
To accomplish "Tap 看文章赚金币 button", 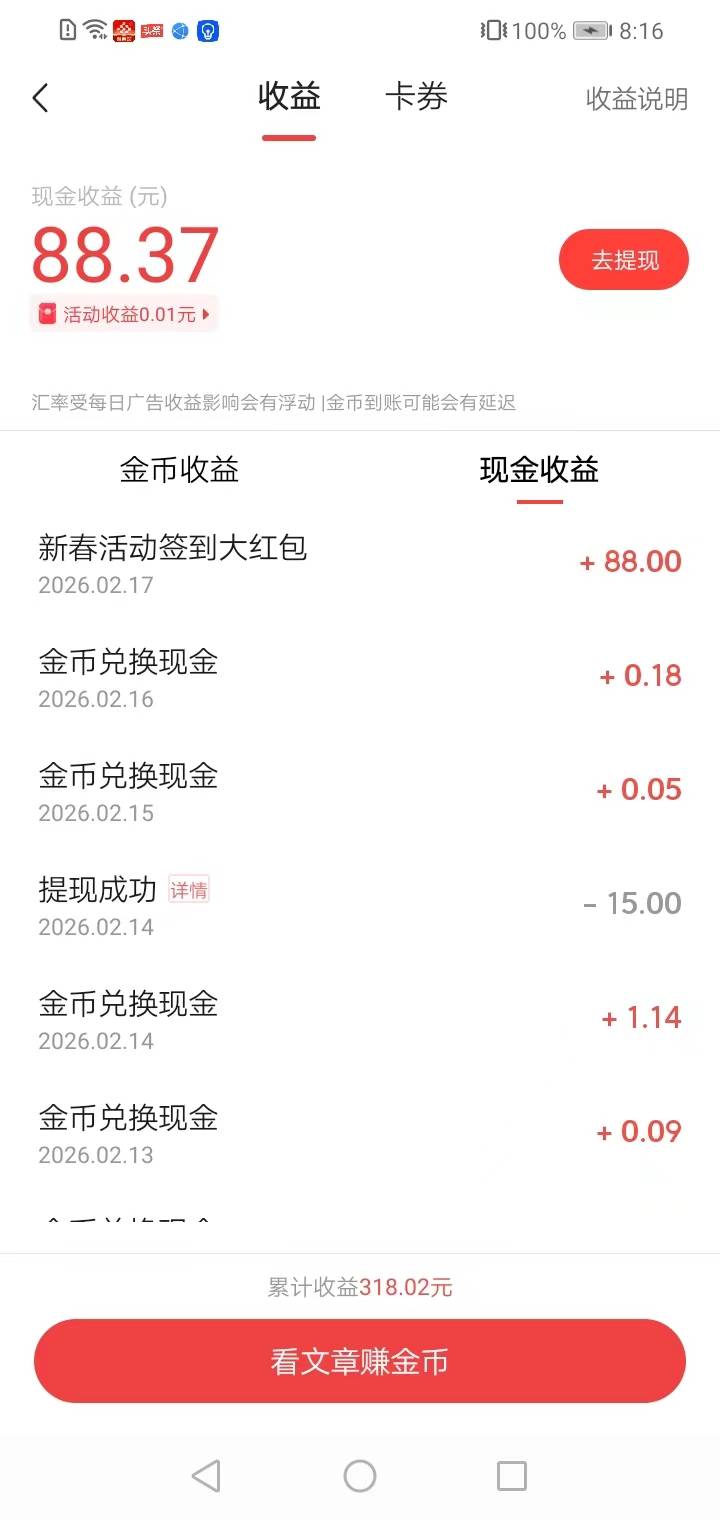I will pos(360,1361).
